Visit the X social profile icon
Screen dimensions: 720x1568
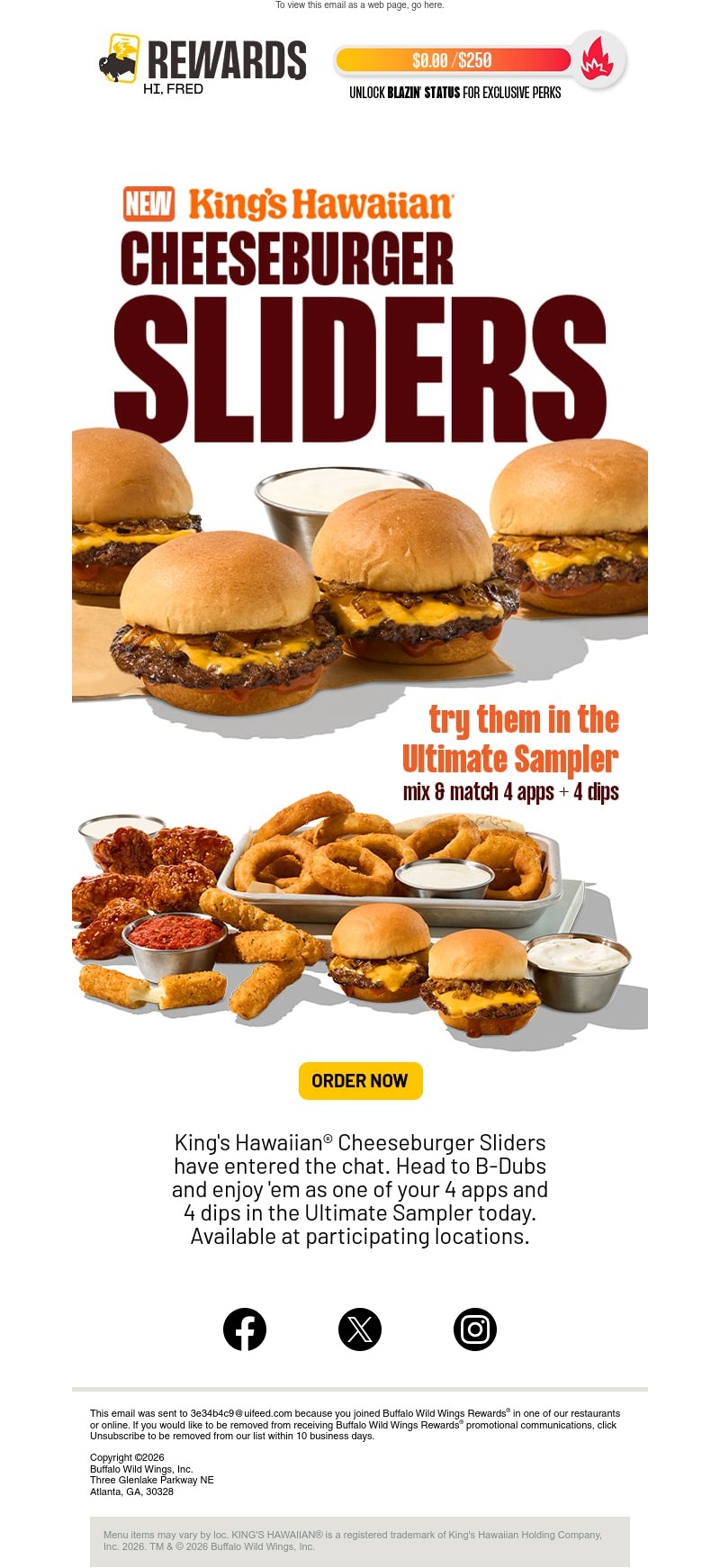click(360, 1329)
